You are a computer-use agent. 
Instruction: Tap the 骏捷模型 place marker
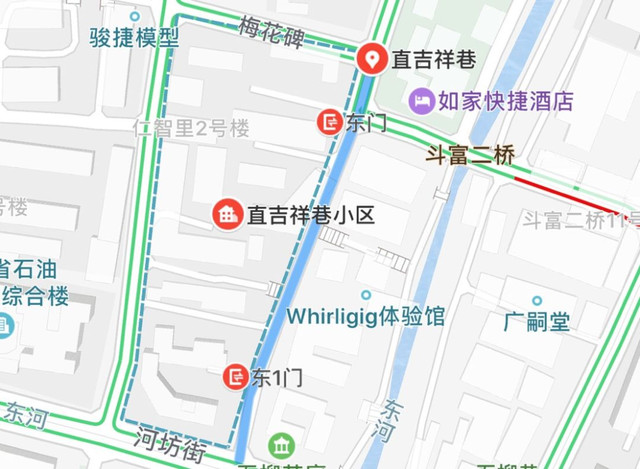click(134, 17)
